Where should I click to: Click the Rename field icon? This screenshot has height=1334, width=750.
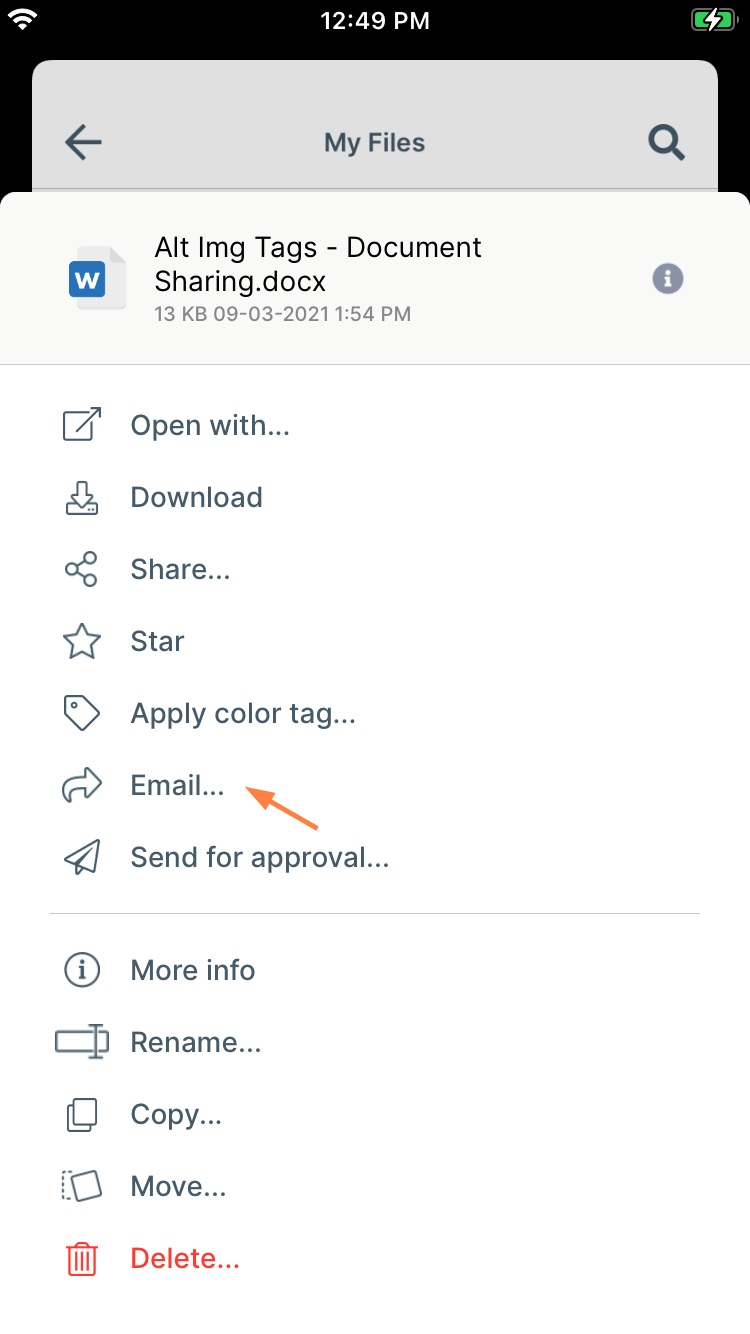pos(81,1041)
